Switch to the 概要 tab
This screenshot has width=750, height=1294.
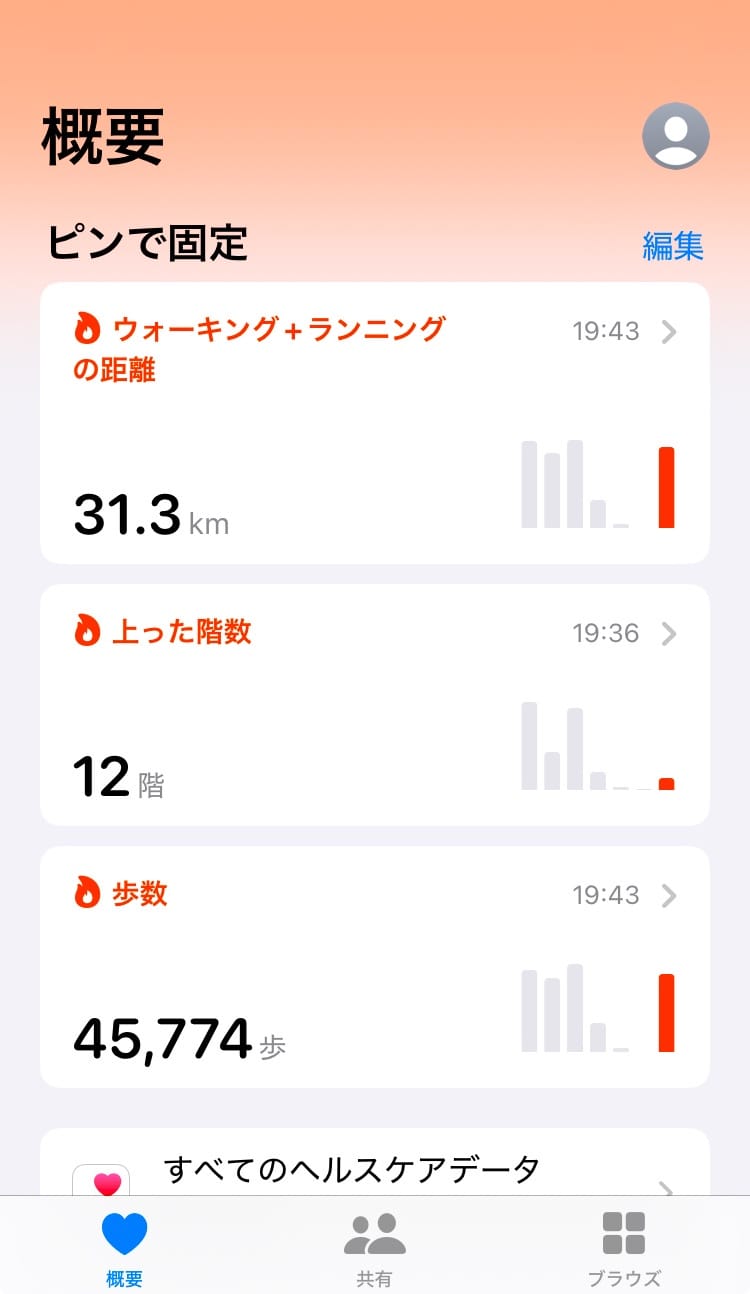point(124,1247)
